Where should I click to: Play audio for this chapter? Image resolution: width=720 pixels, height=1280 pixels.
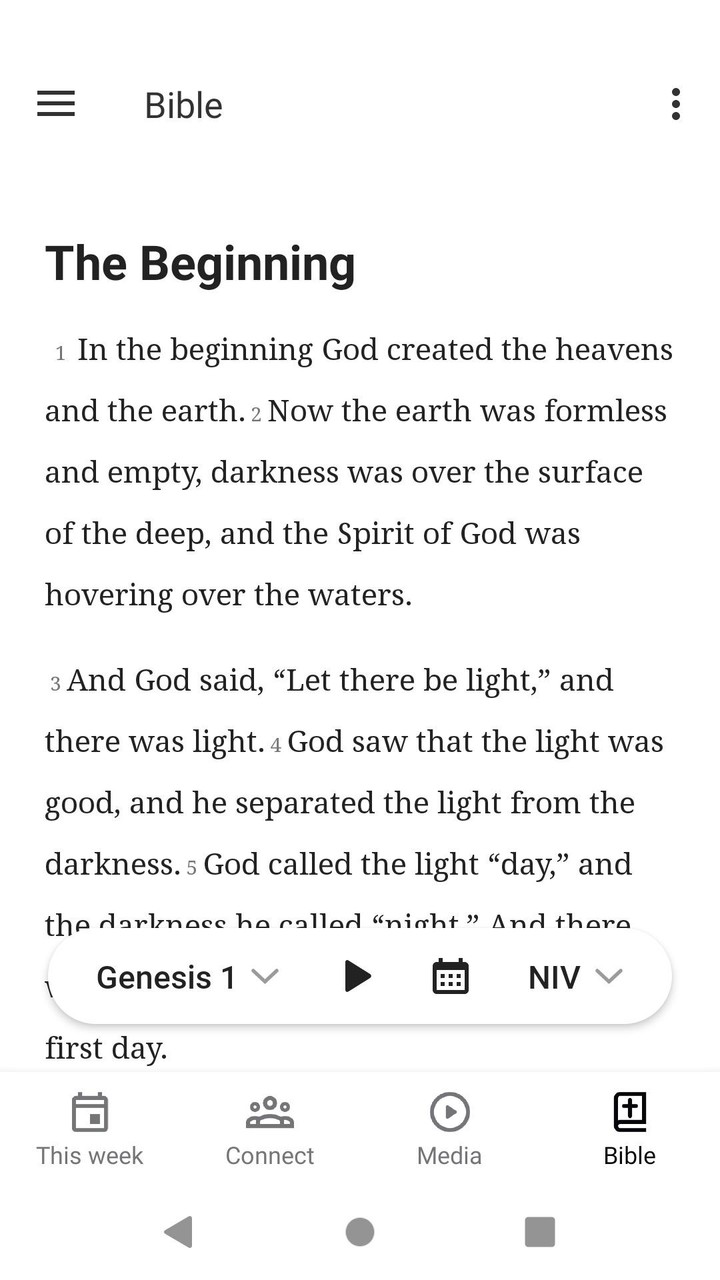click(357, 976)
